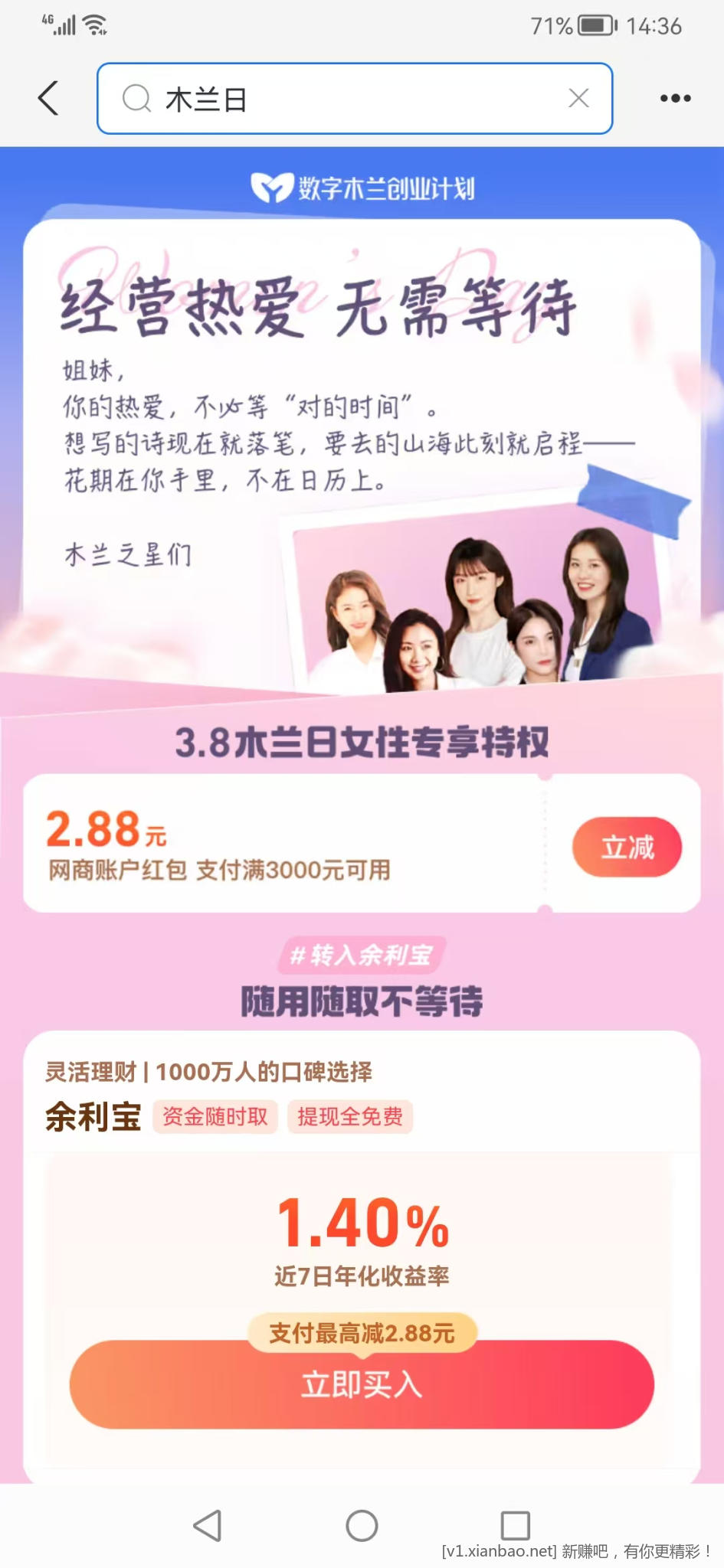
Task: Open the three-dot overflow menu
Action: pos(675,98)
